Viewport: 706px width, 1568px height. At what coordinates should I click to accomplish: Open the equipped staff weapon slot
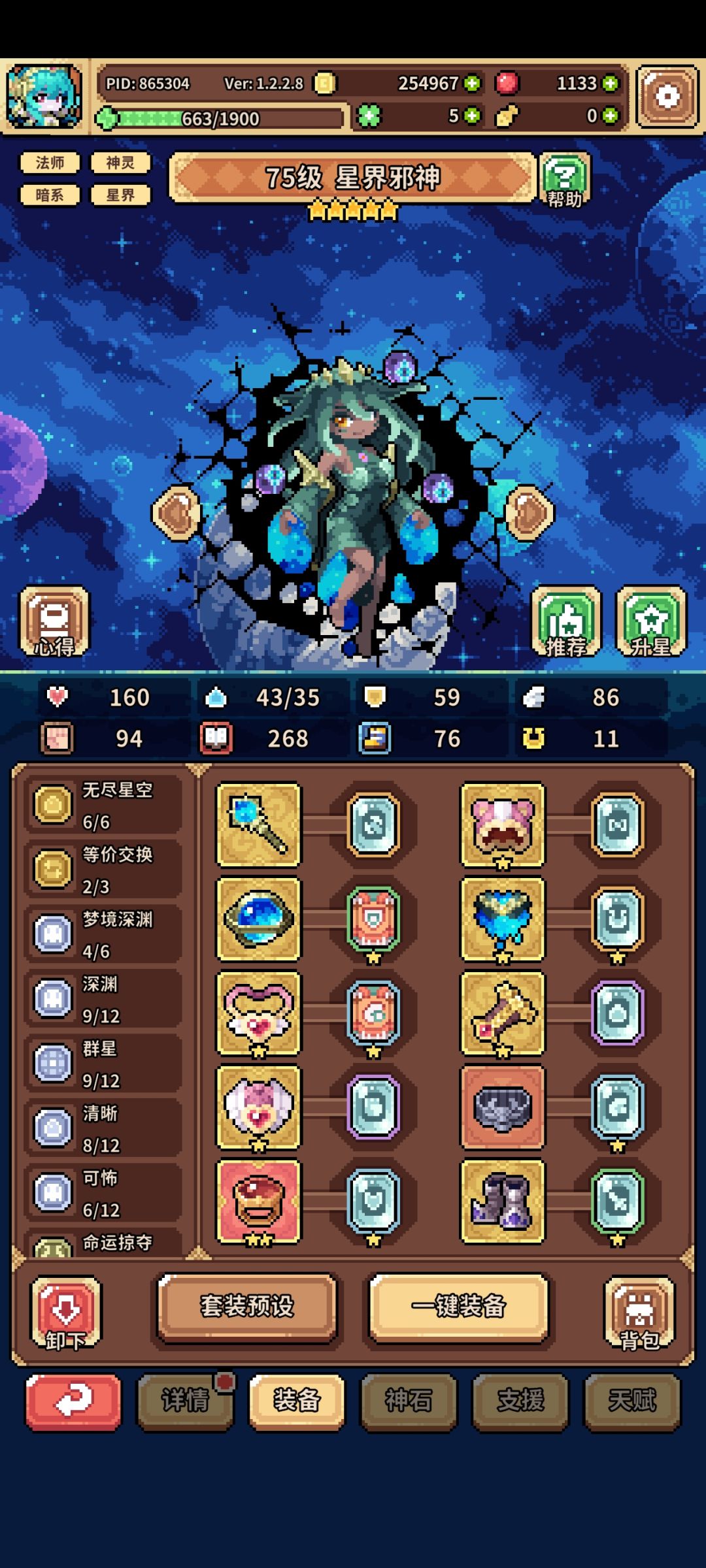tap(259, 825)
